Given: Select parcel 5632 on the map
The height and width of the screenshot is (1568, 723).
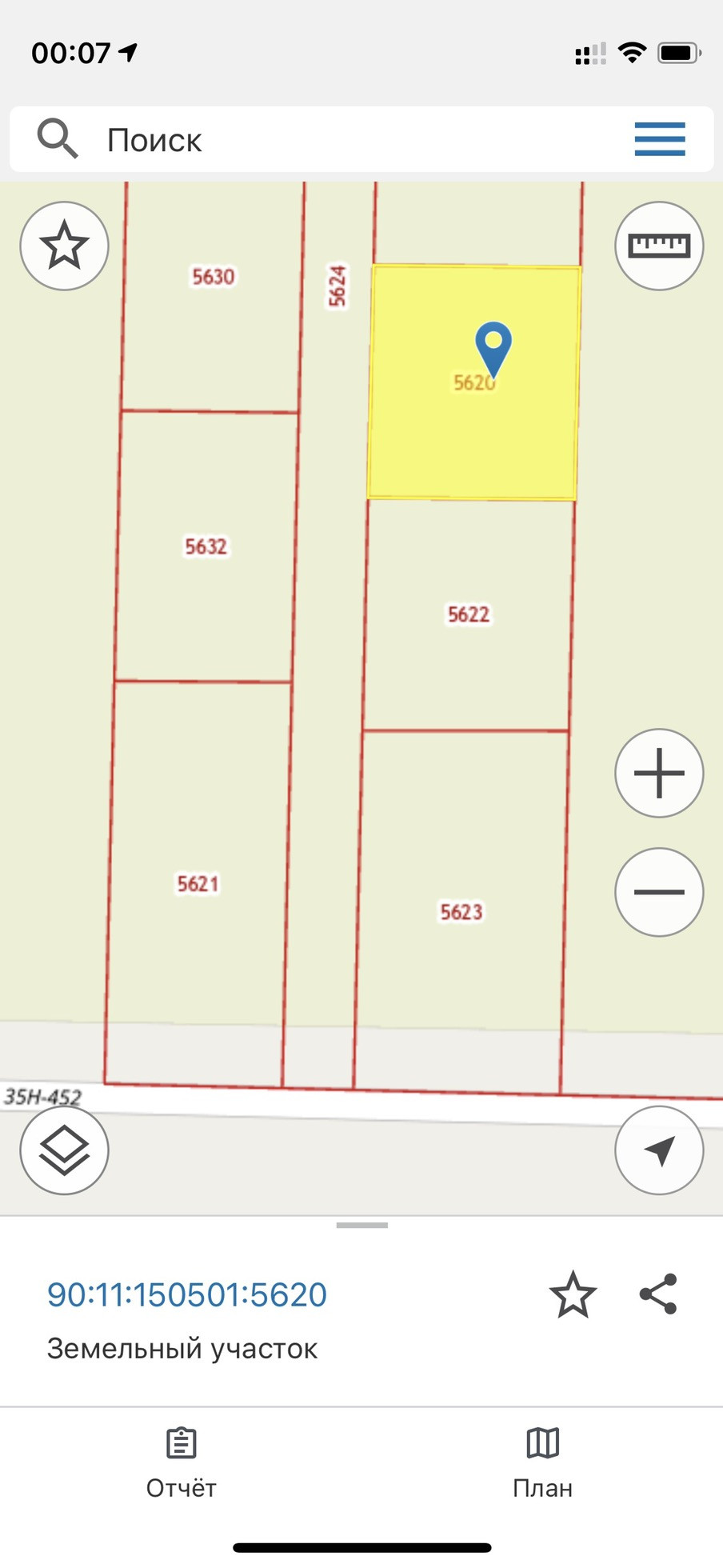Looking at the screenshot, I should pyautogui.click(x=206, y=546).
